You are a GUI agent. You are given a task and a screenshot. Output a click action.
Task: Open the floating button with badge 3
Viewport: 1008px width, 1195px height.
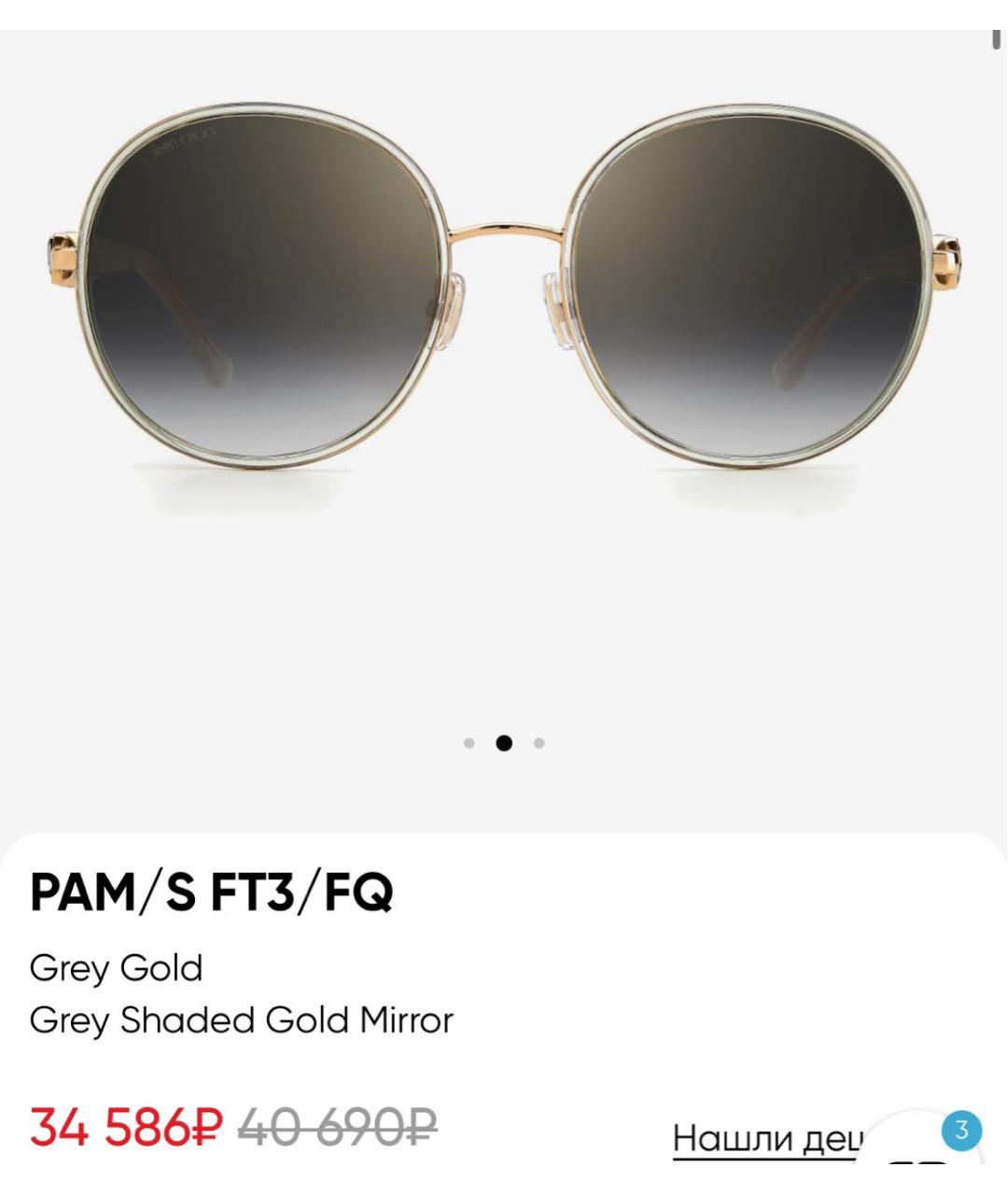(x=919, y=1153)
